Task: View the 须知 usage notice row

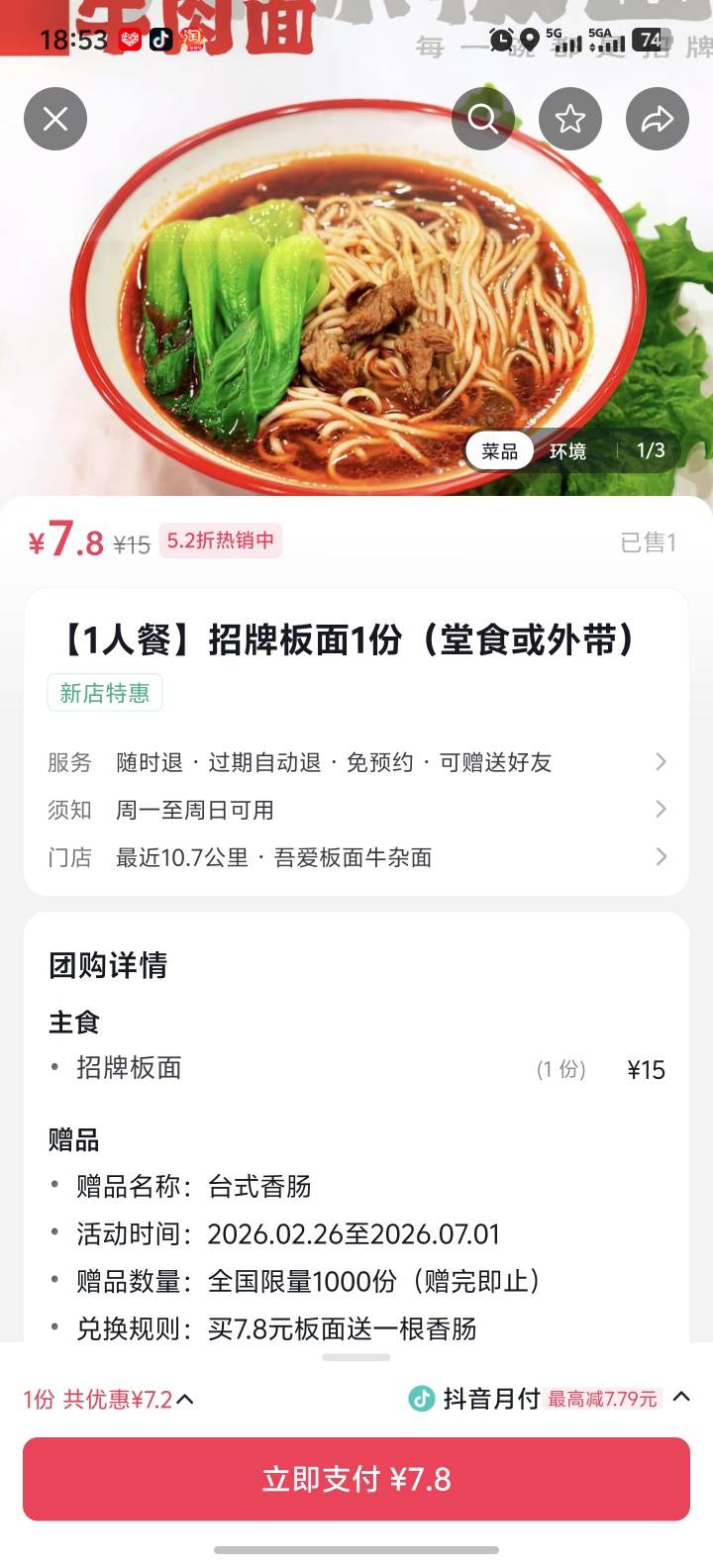Action: (356, 810)
